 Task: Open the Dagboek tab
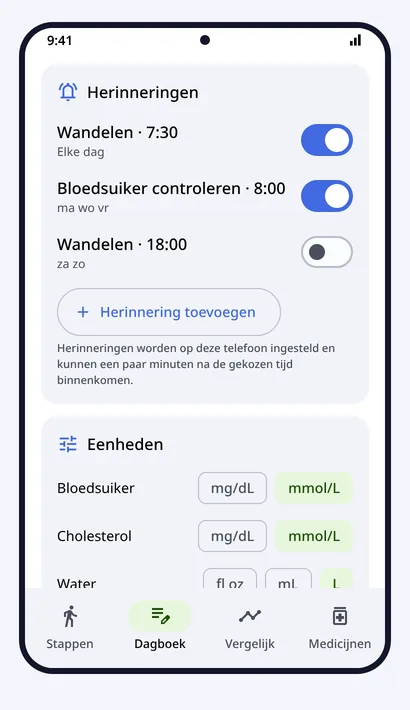(160, 627)
